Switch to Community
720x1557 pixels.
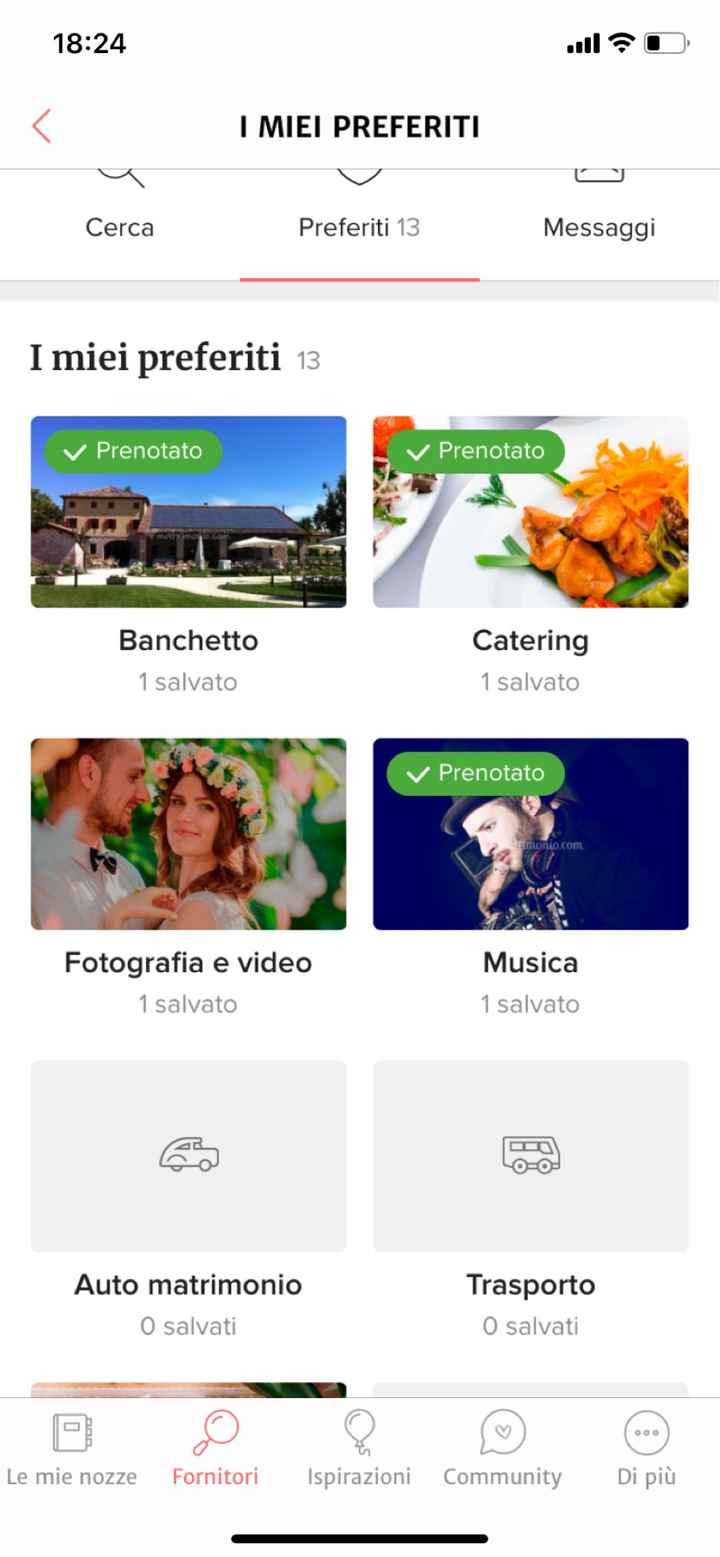click(503, 1448)
